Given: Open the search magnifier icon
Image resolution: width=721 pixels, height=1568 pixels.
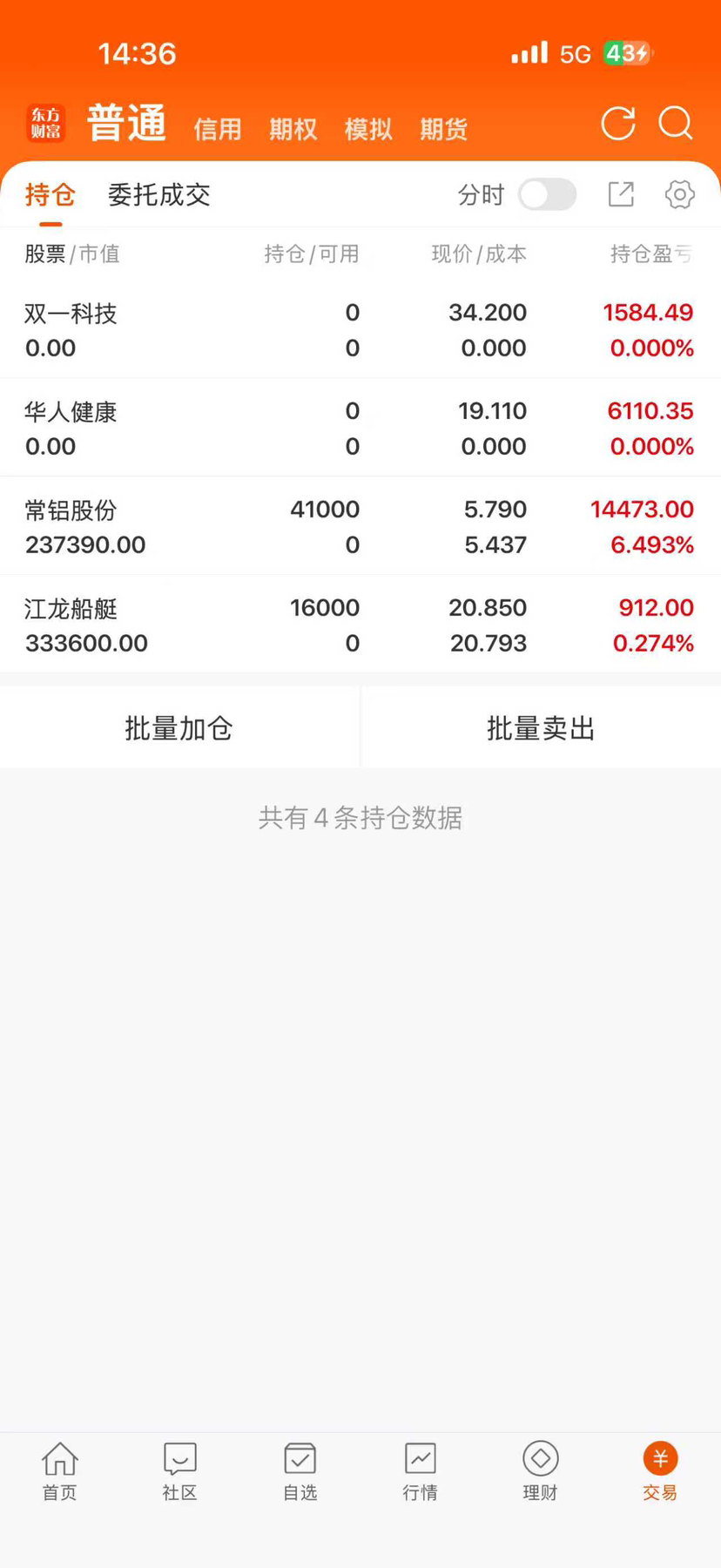Looking at the screenshot, I should (676, 124).
